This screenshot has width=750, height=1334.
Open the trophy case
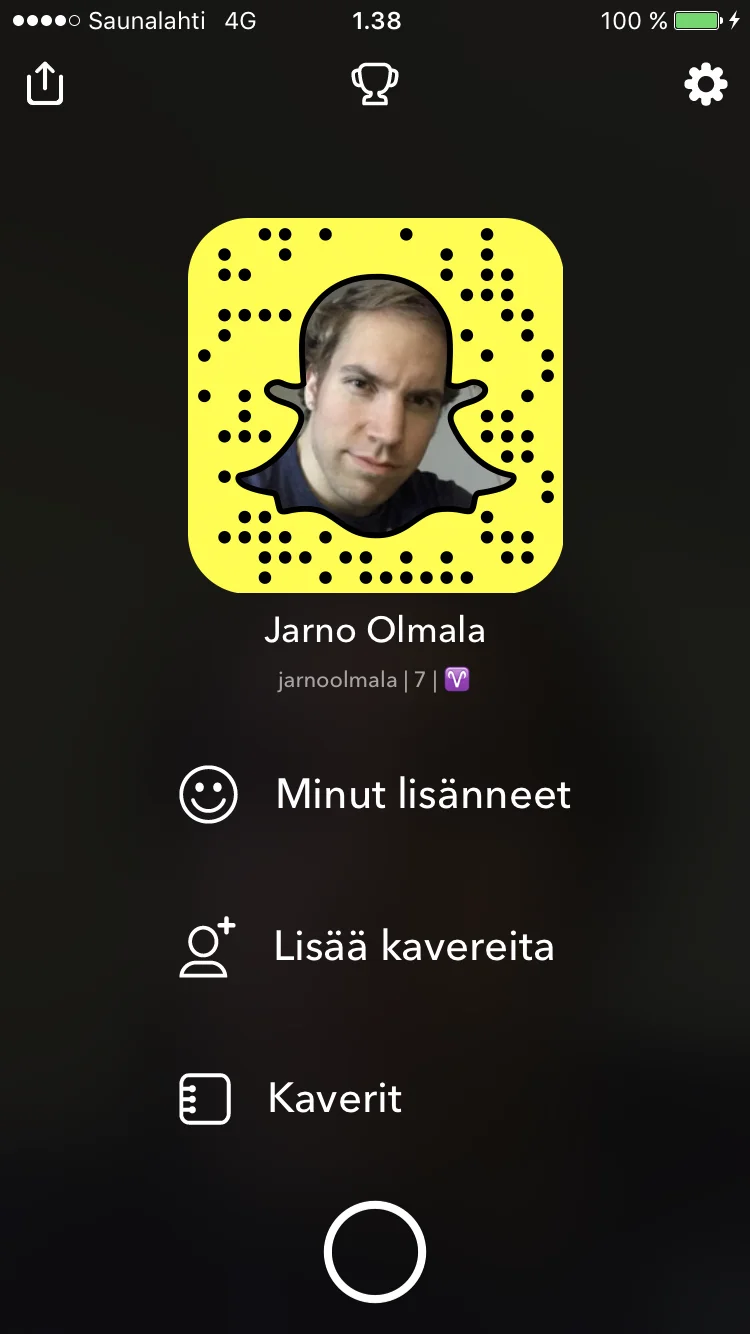pos(375,85)
